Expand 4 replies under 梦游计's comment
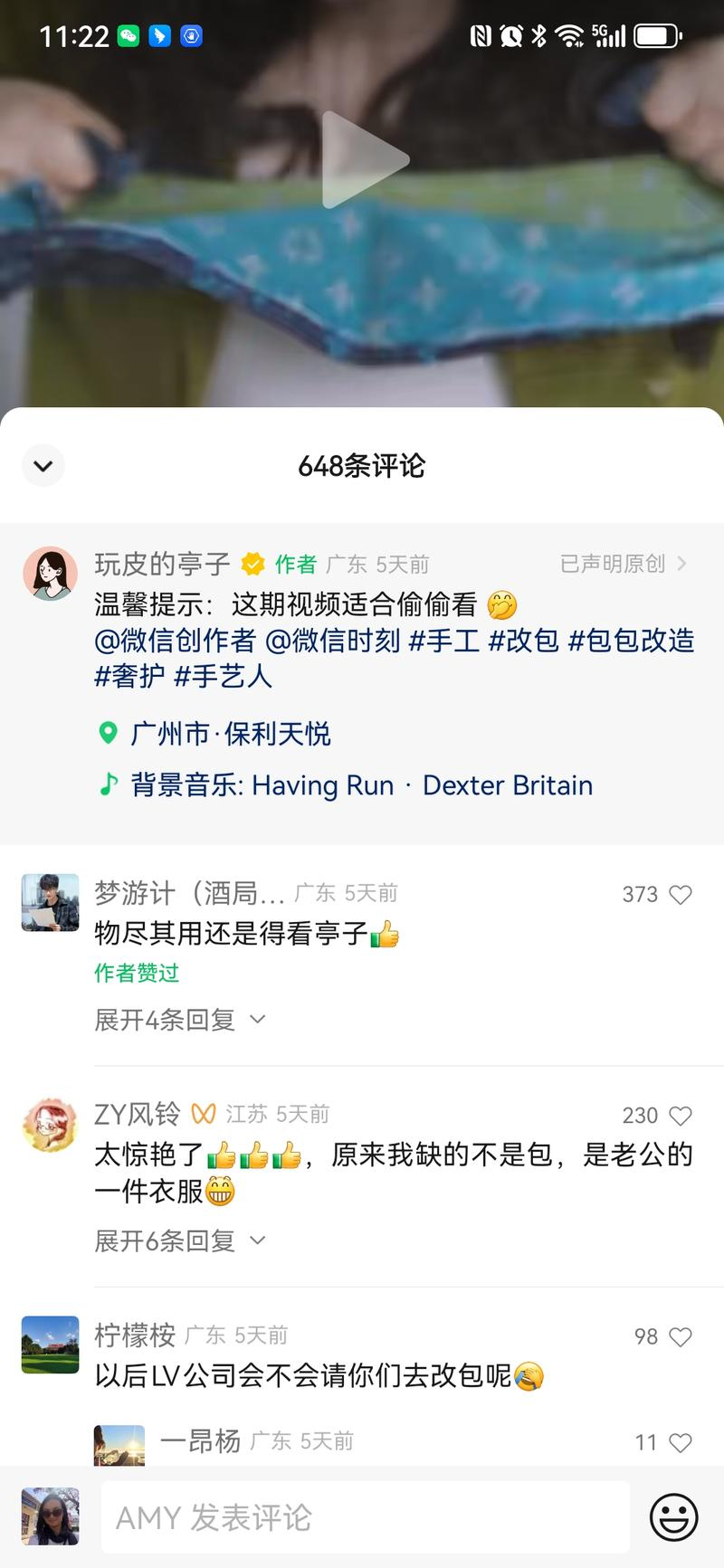This screenshot has width=724, height=1568. click(179, 1020)
